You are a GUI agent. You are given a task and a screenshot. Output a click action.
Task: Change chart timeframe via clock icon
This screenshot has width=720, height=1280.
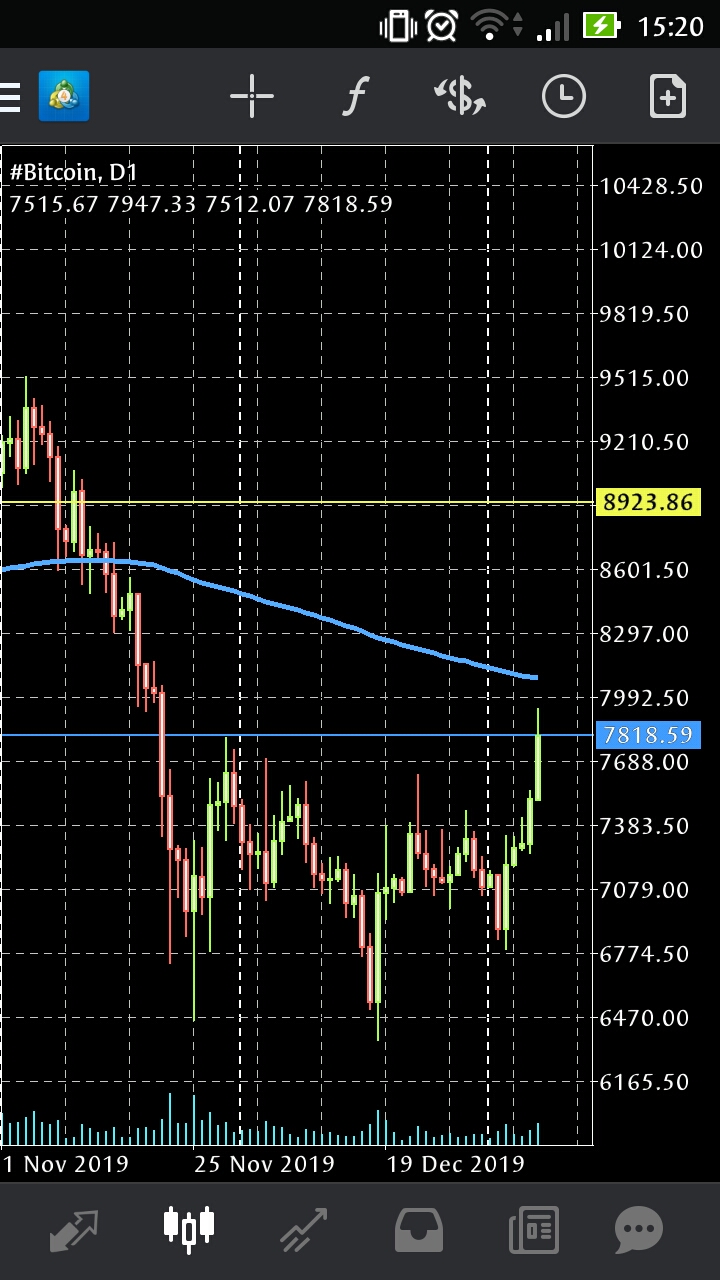[x=564, y=97]
